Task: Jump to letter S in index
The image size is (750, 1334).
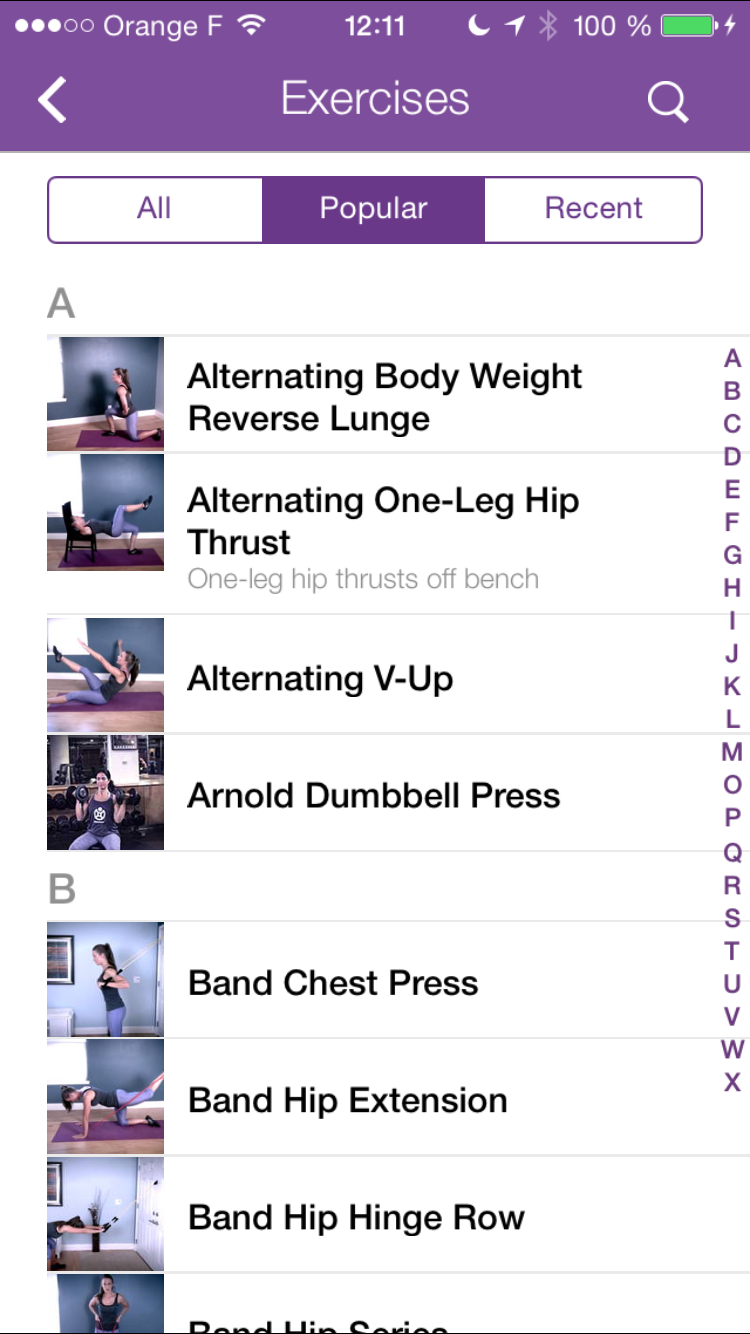Action: 732,917
